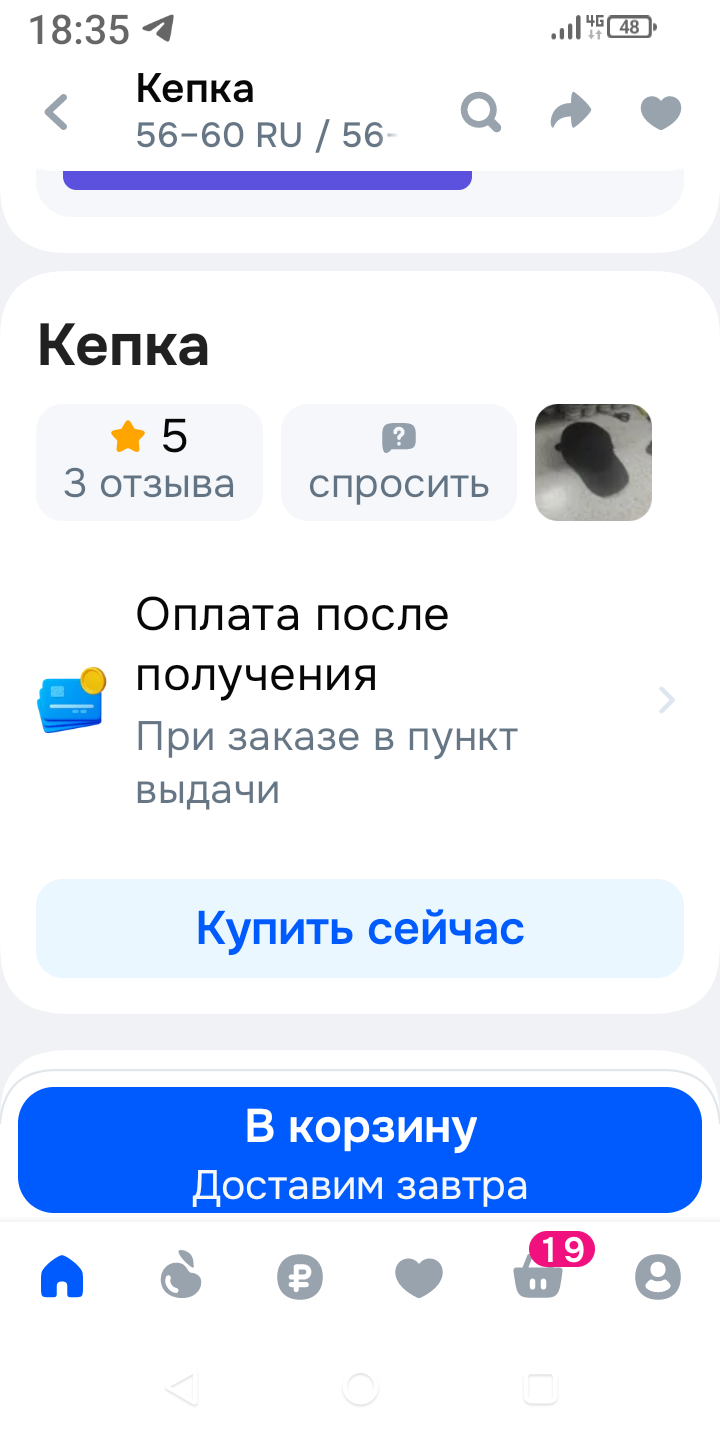The height and width of the screenshot is (1440, 720).
Task: Share this Кепка product
Action: [x=571, y=113]
